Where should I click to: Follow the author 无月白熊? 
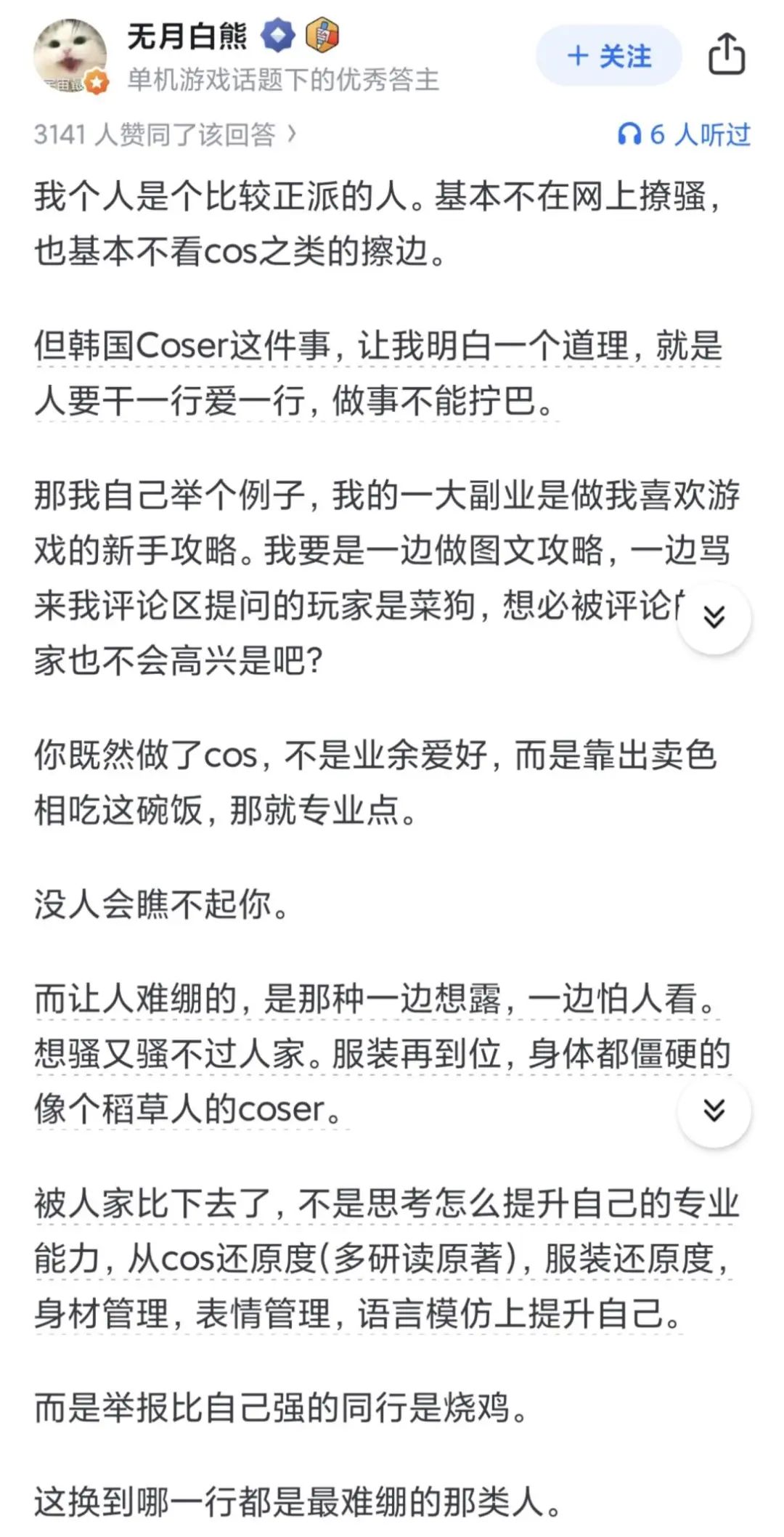[608, 56]
